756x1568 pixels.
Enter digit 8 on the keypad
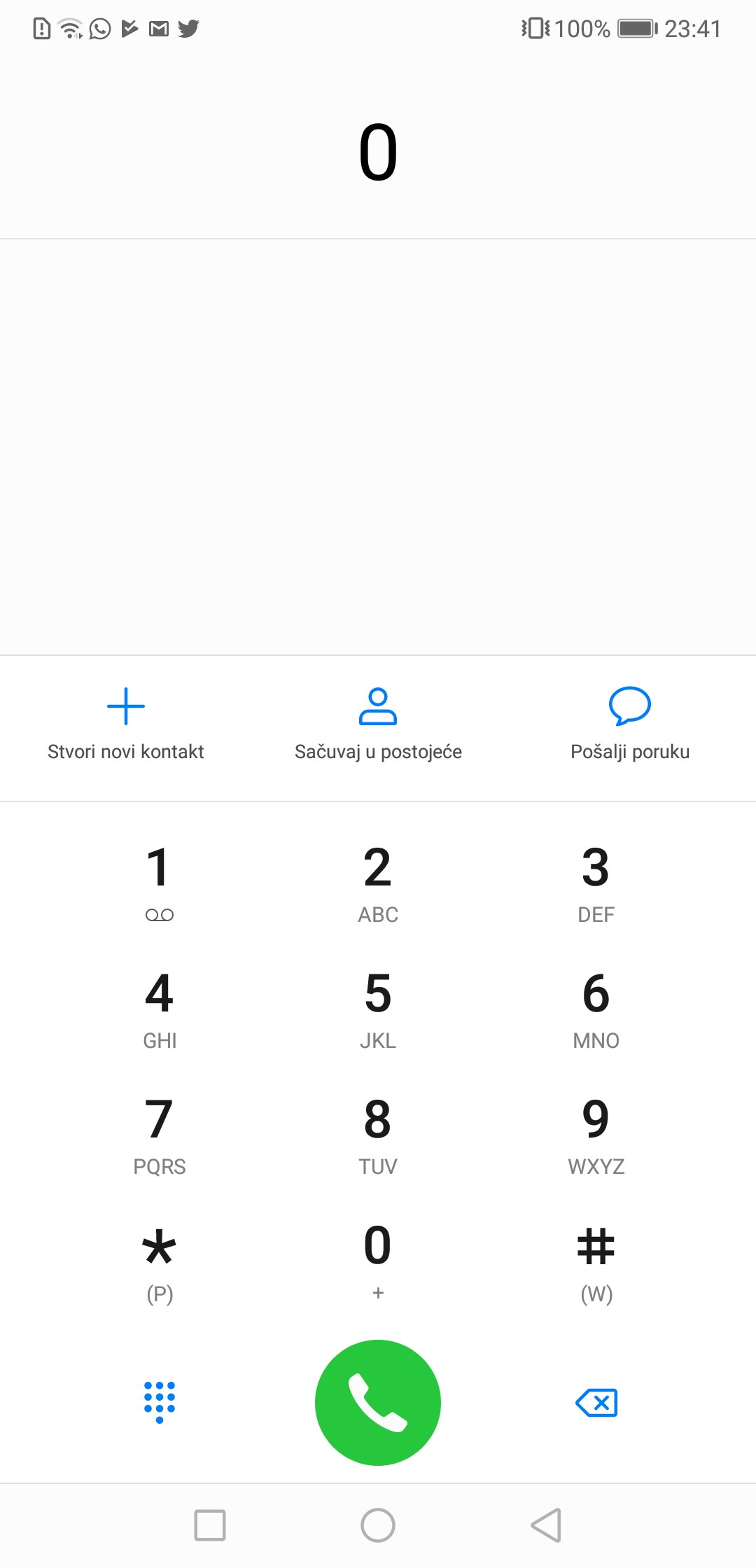click(378, 1134)
